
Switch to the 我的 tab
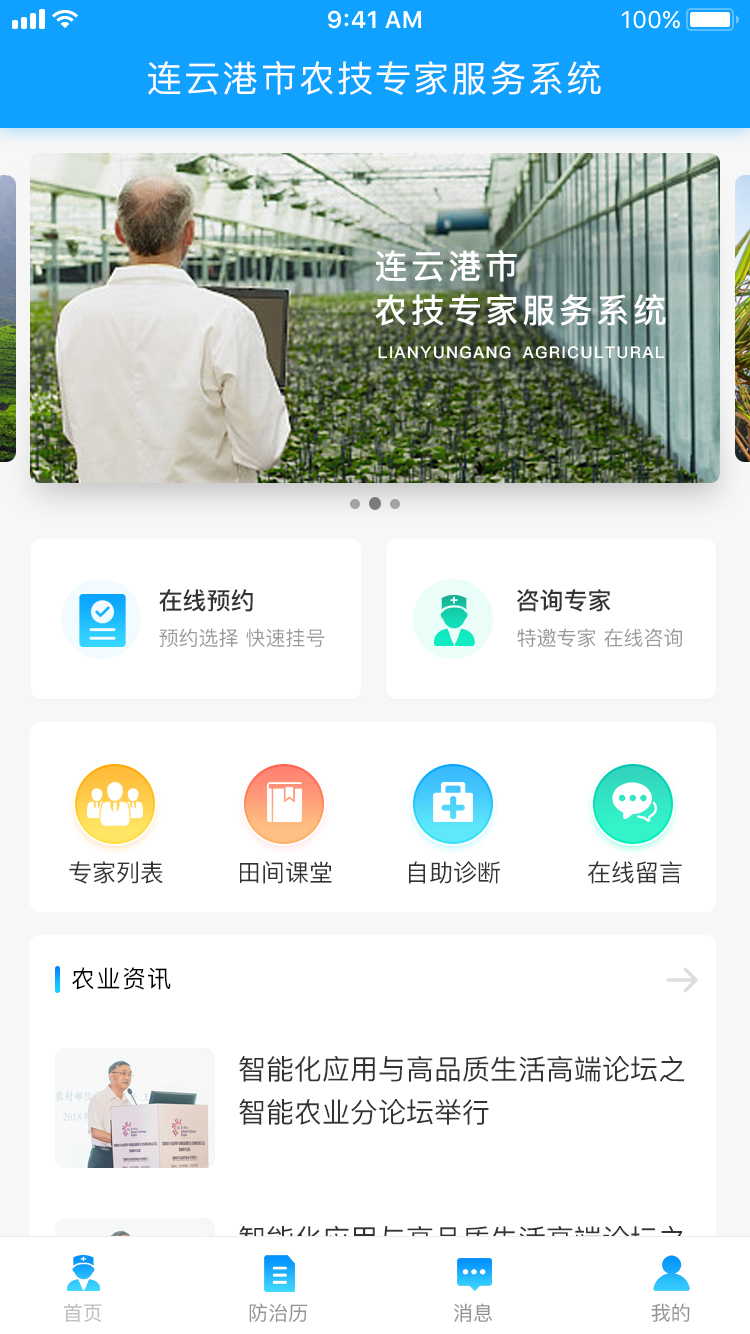coord(670,1288)
